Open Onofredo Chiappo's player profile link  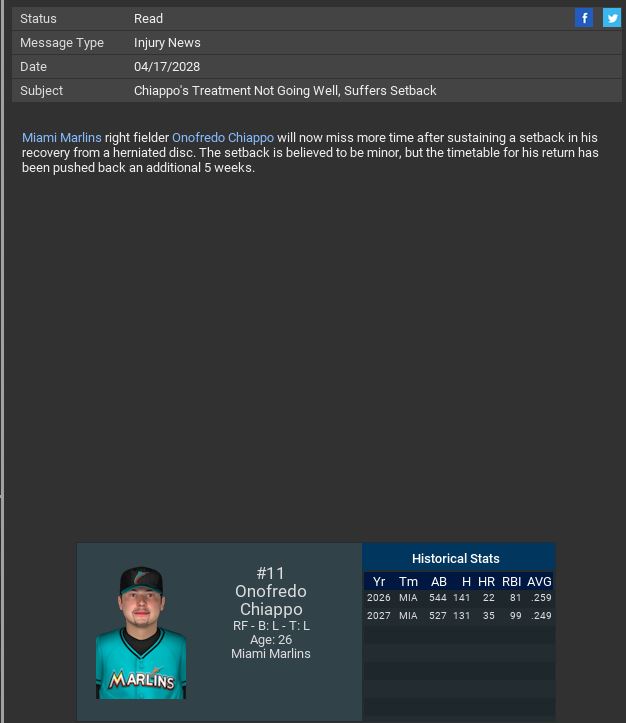click(222, 138)
